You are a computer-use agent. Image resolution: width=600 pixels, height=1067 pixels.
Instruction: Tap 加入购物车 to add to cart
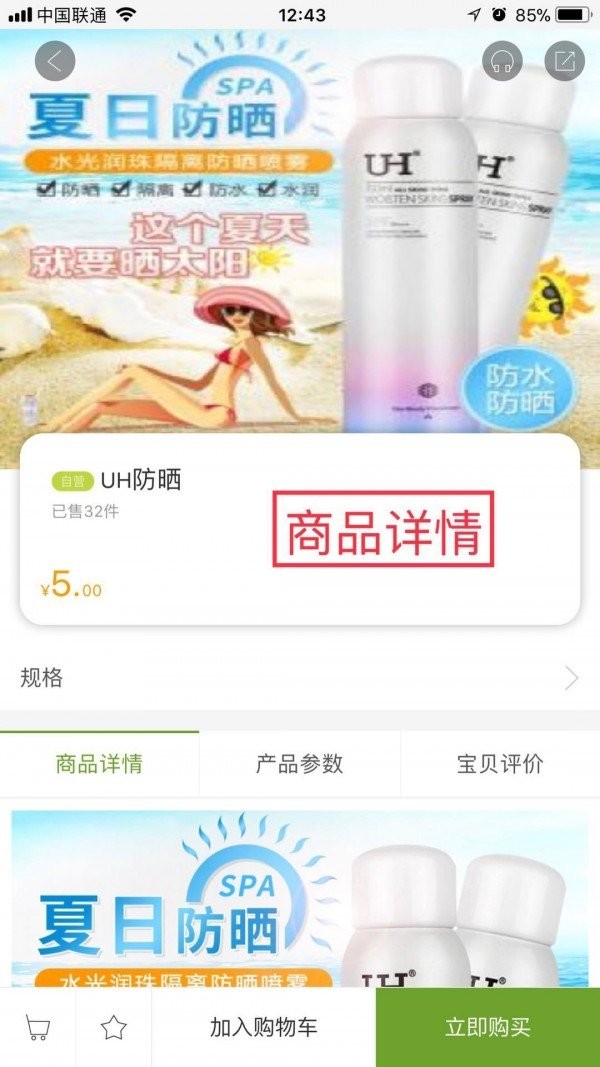(264, 1028)
